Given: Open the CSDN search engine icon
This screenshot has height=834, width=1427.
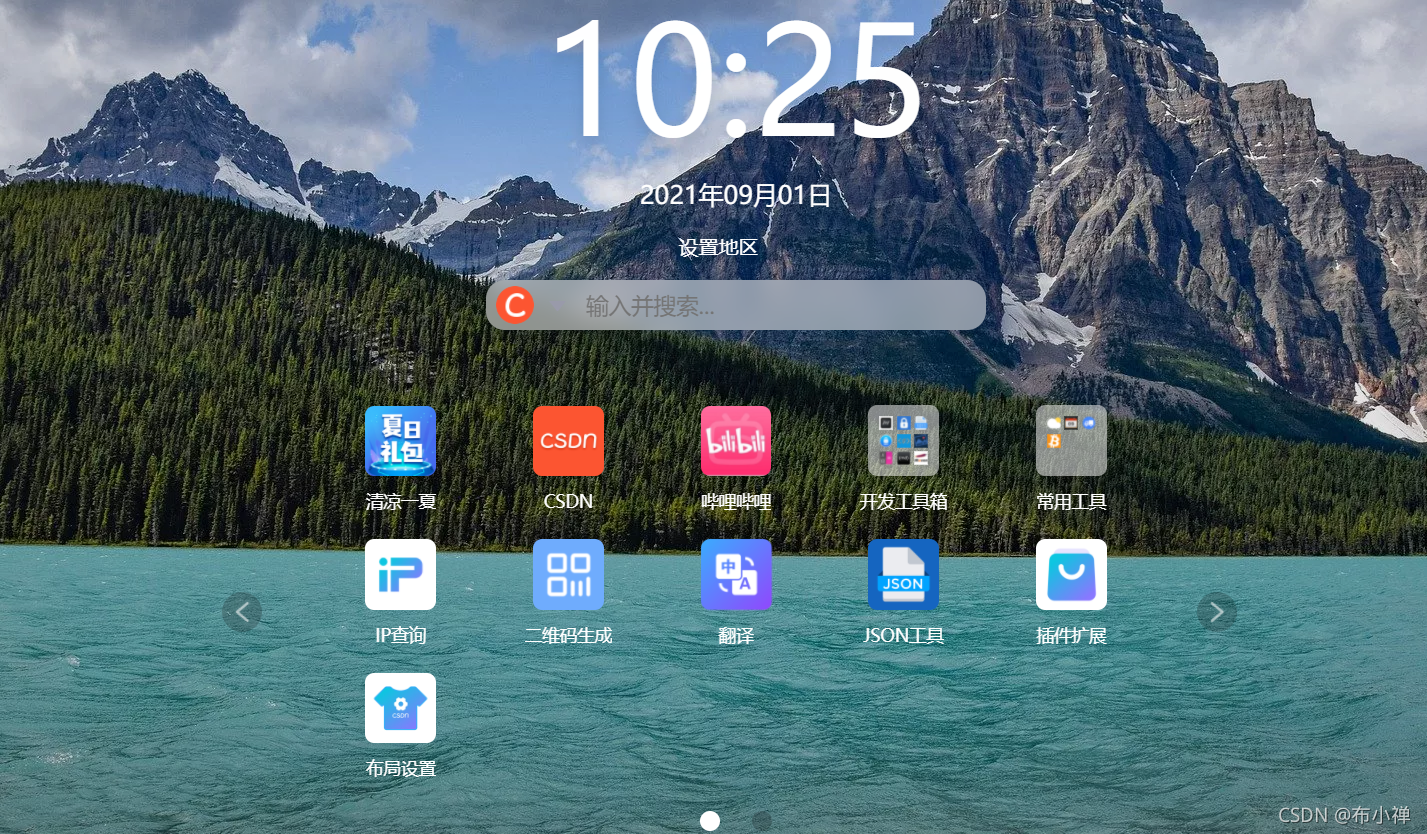Looking at the screenshot, I should tap(515, 305).
